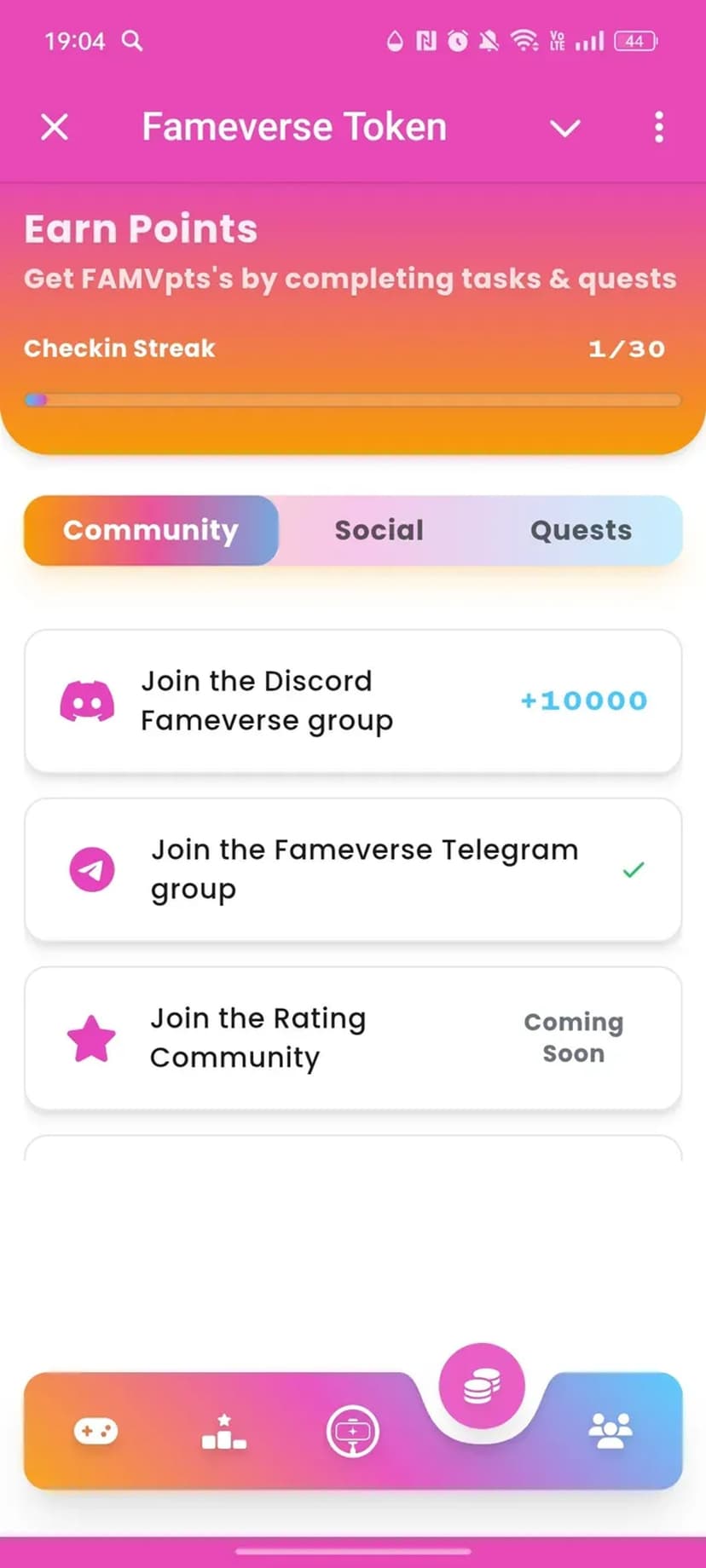Open the circular VR headset tab
This screenshot has height=1568, width=706.
tap(352, 1431)
